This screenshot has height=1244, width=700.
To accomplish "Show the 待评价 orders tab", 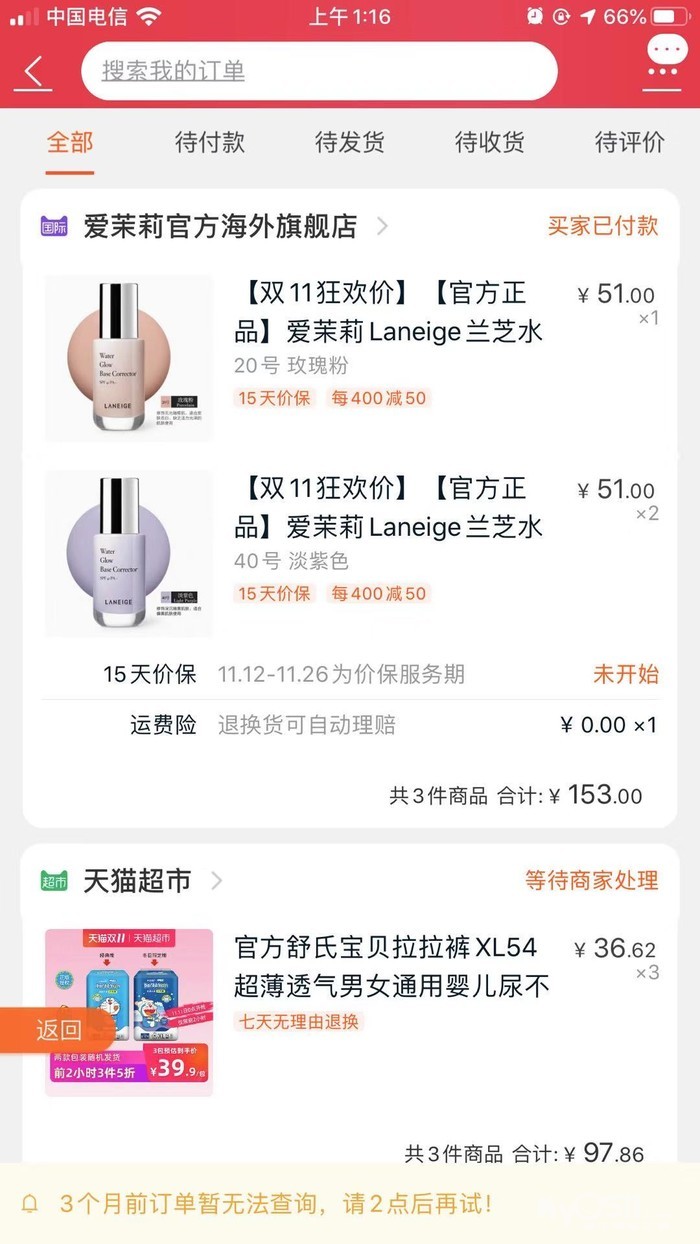I will coord(629,142).
